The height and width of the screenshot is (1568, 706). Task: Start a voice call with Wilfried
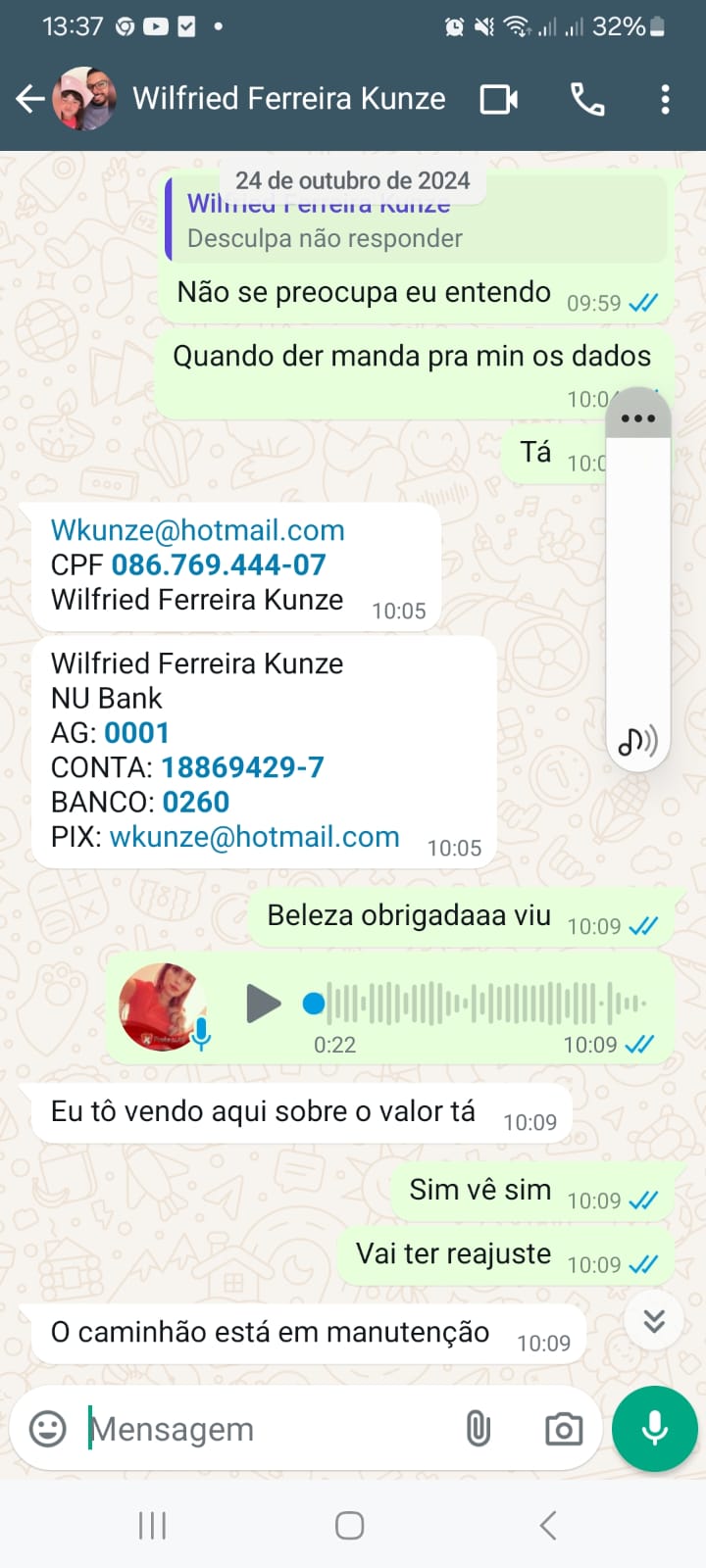click(587, 99)
